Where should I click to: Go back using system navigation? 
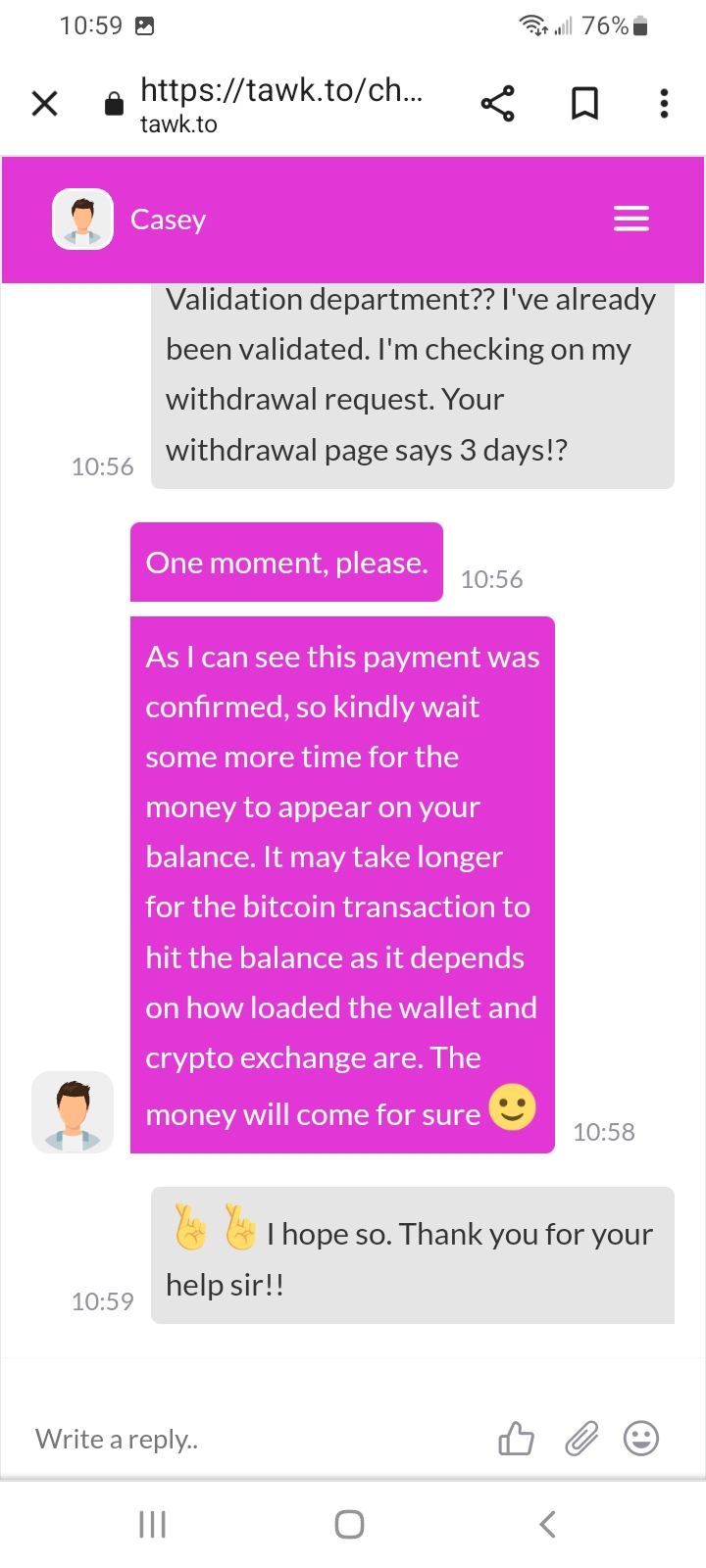(x=547, y=1524)
